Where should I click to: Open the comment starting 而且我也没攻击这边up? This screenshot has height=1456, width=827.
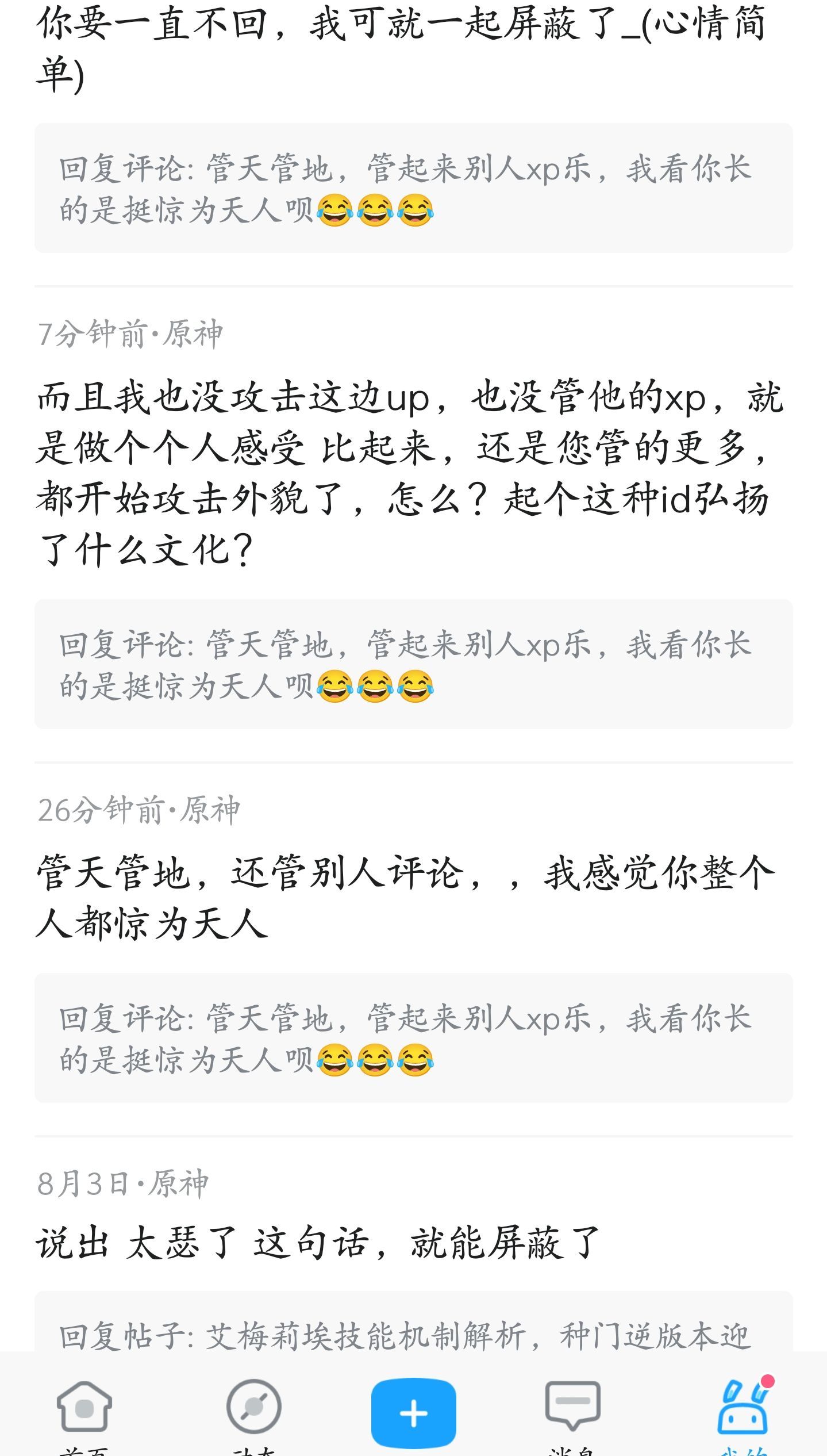pyautogui.click(x=410, y=473)
